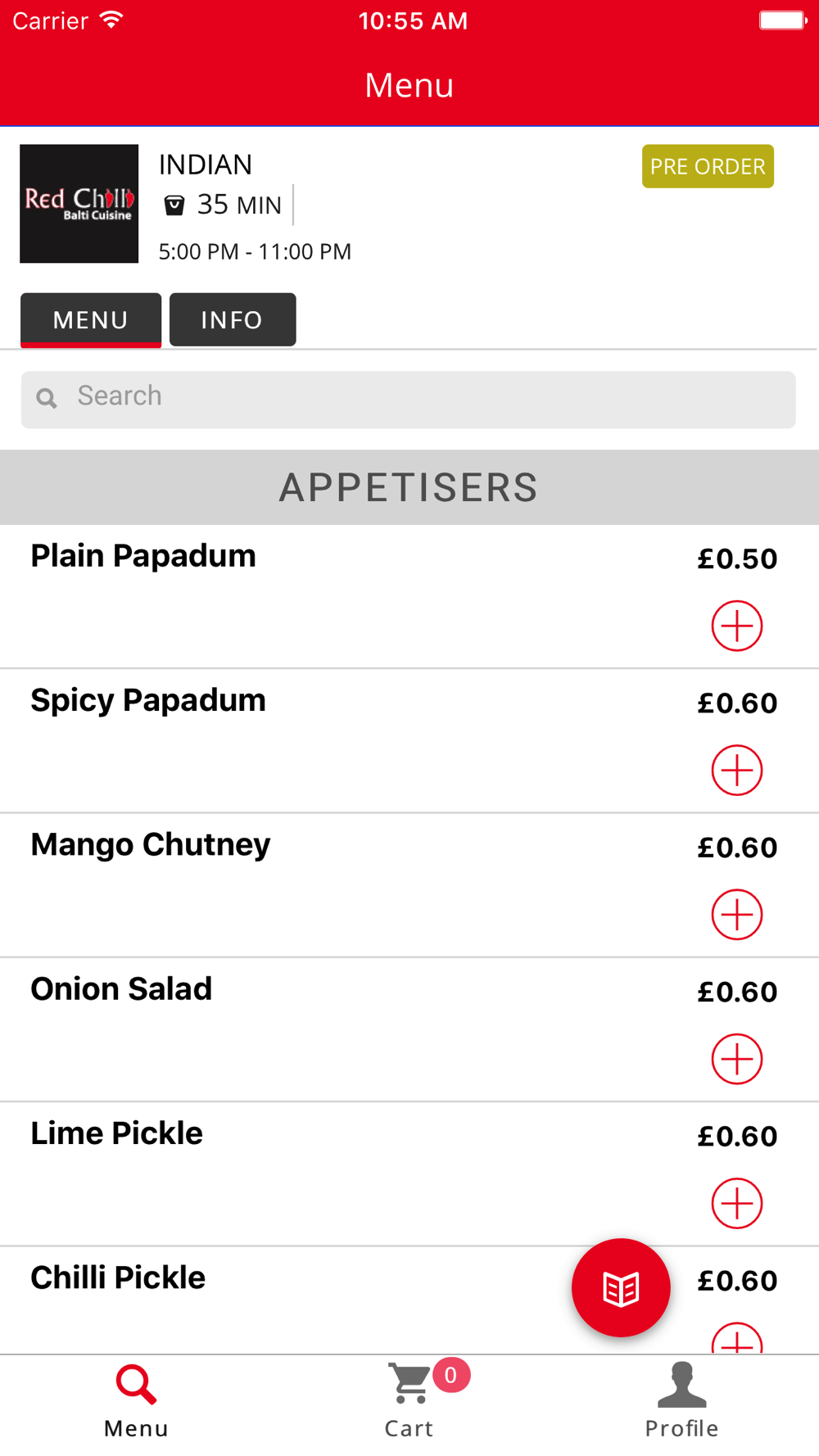Add Onion Salad to the cart

(737, 1059)
